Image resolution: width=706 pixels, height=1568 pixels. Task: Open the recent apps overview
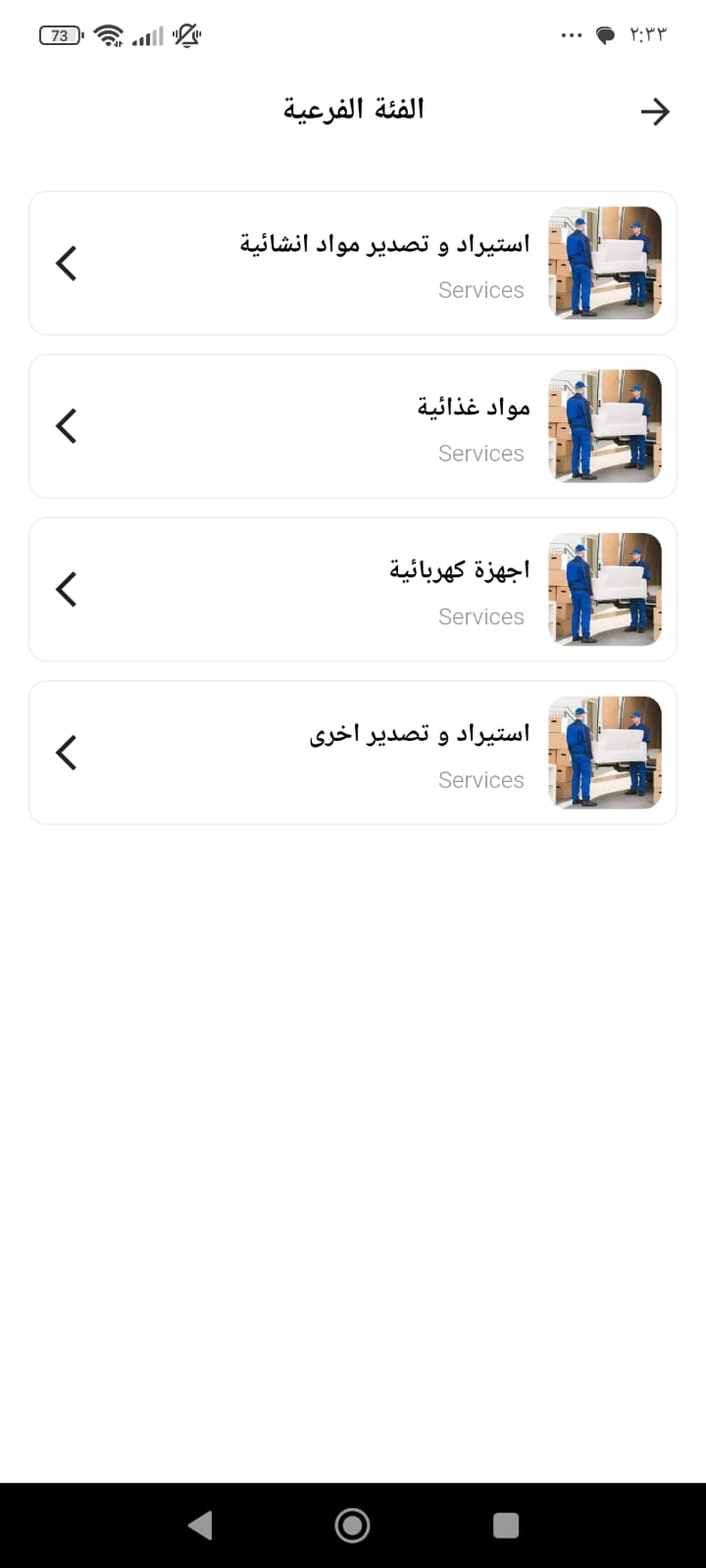tap(506, 1525)
